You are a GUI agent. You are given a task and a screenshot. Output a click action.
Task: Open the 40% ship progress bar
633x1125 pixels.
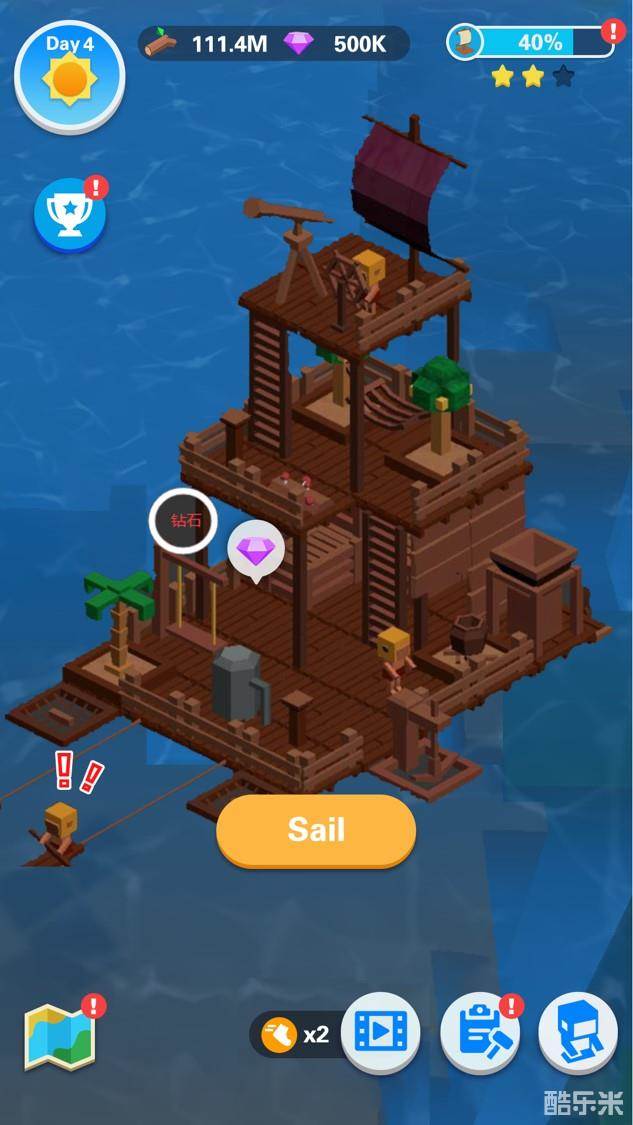[530, 42]
